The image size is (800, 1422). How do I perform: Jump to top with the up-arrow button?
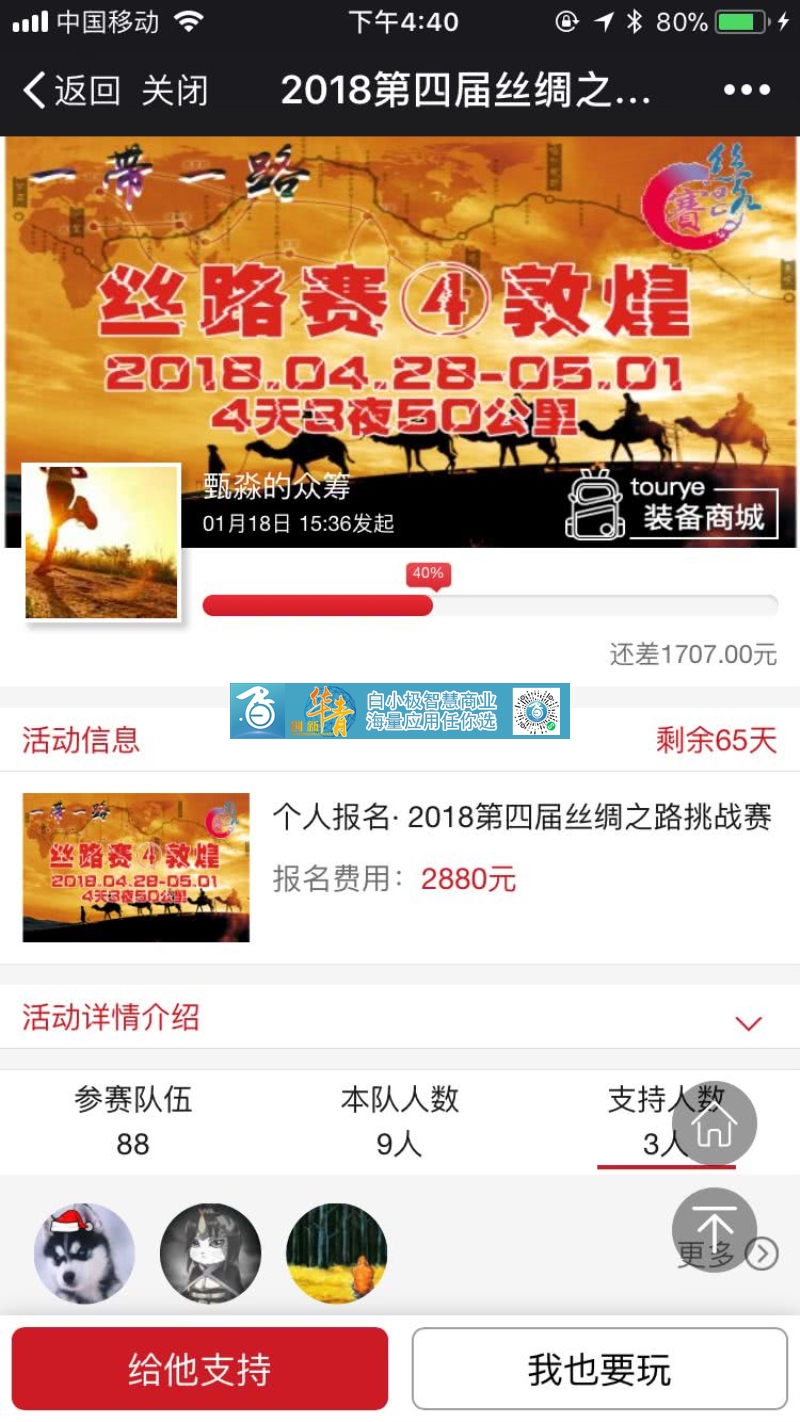(714, 1230)
